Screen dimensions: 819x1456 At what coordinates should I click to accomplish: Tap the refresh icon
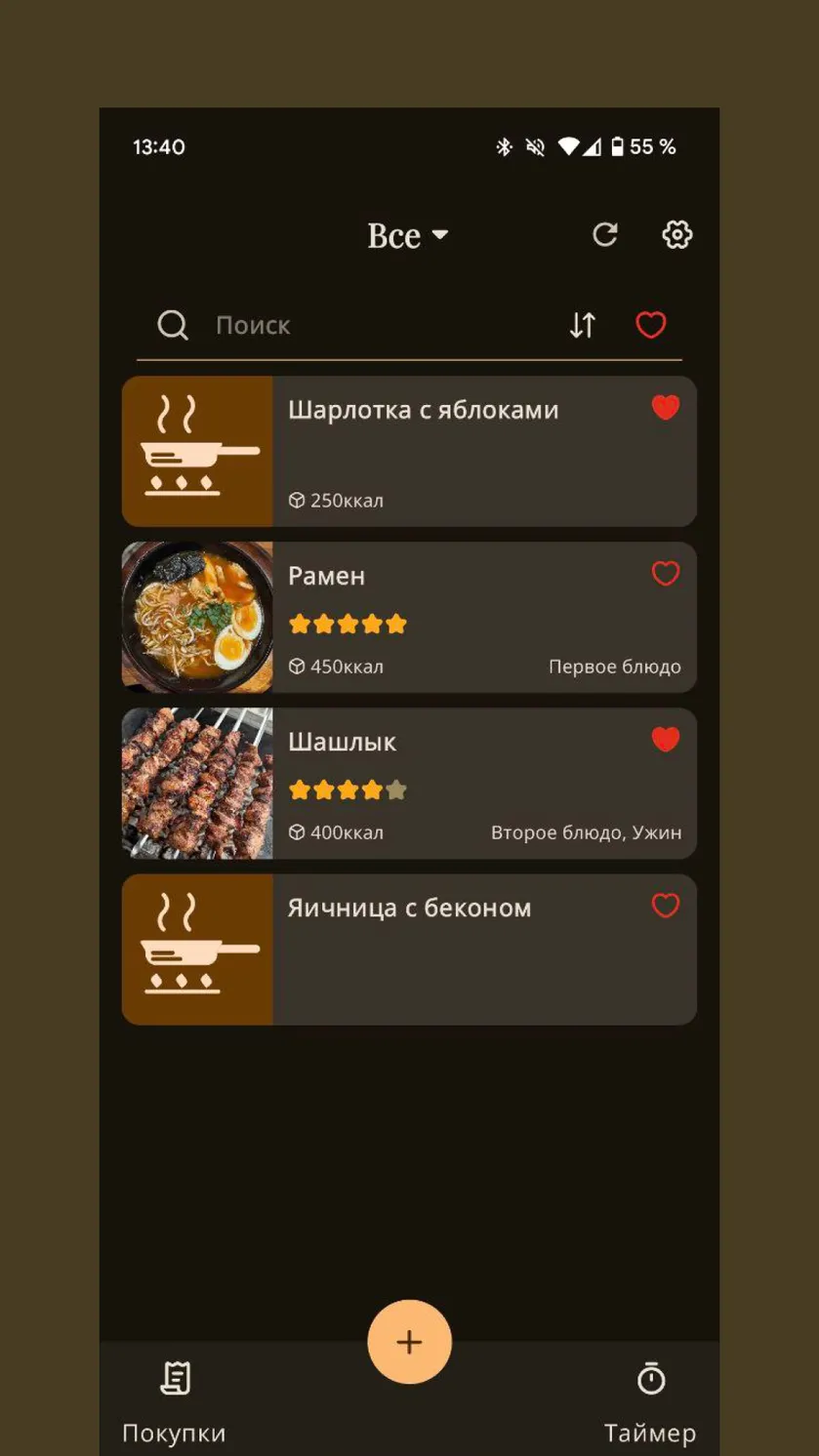[605, 234]
